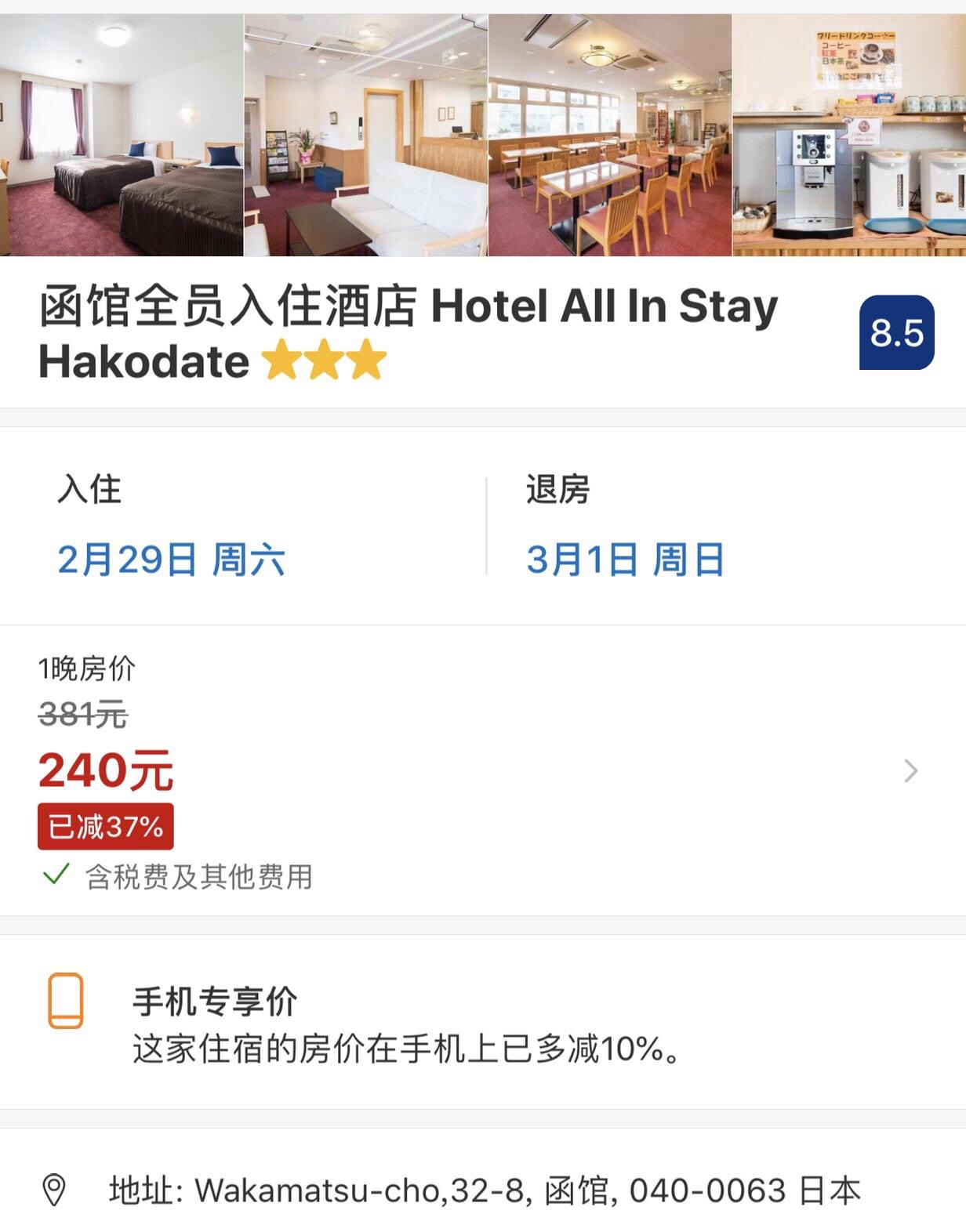This screenshot has width=966, height=1232.
Task: Change the 退房 check-out date
Action: [625, 560]
